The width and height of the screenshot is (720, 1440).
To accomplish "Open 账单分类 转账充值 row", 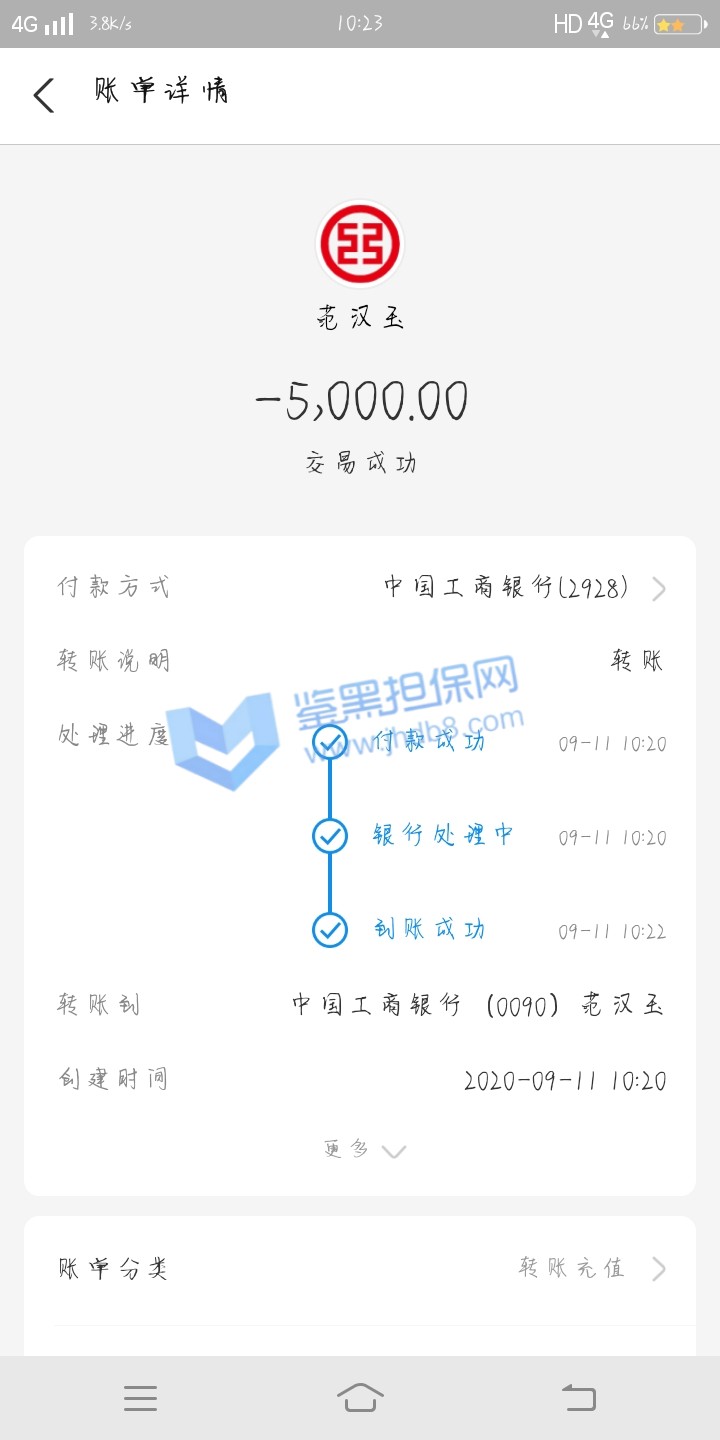I will (360, 1269).
